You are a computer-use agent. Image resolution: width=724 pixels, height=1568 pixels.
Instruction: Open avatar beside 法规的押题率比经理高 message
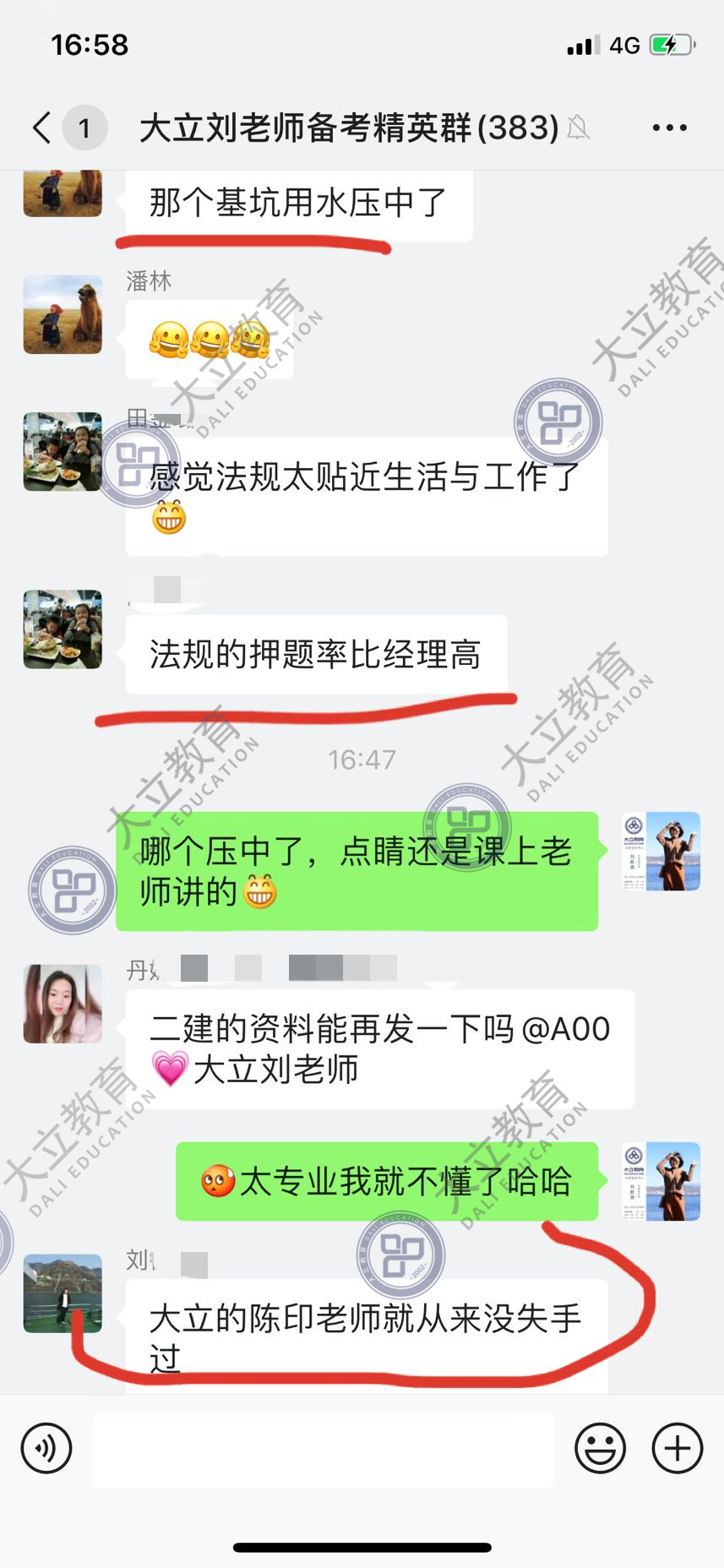pyautogui.click(x=63, y=629)
